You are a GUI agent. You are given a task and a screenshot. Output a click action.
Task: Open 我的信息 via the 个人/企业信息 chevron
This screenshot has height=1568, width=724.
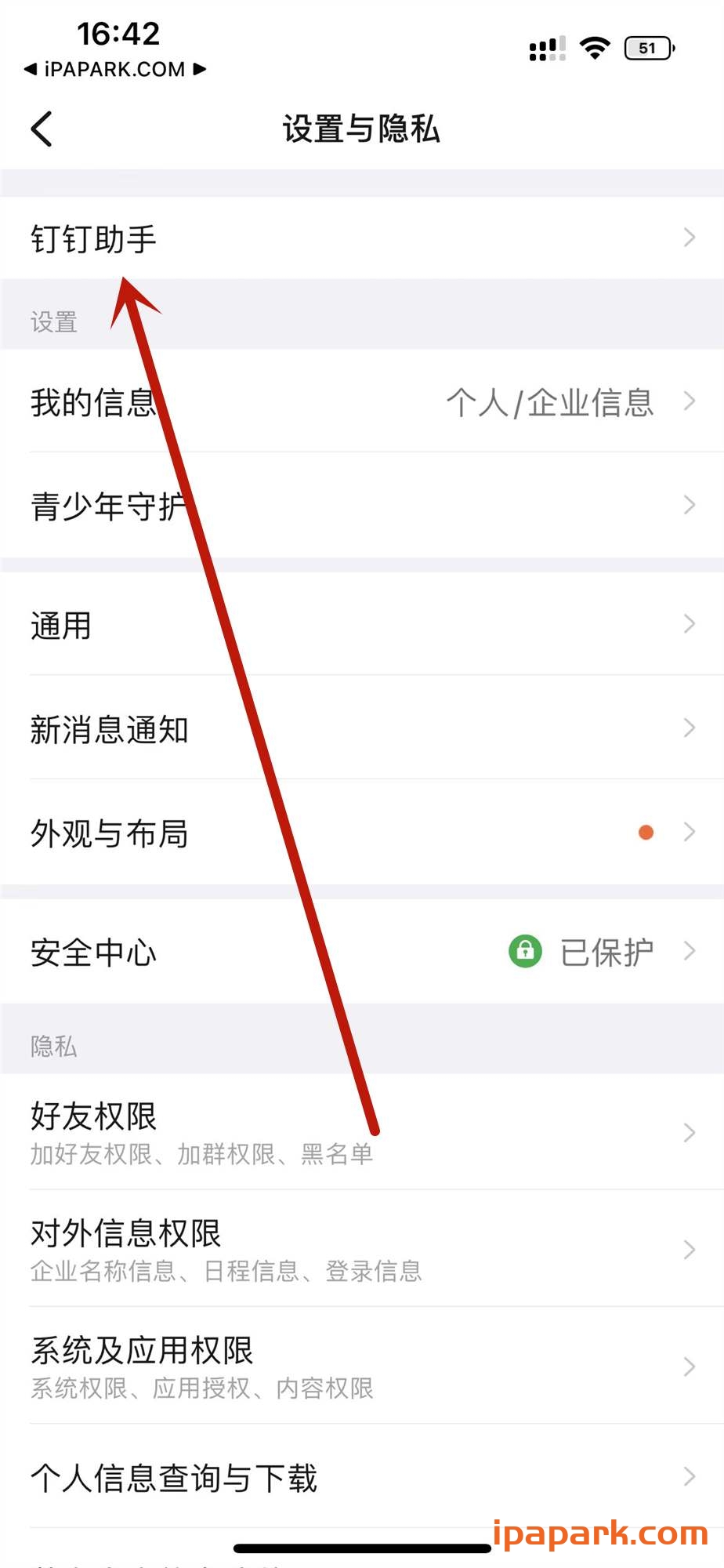[x=689, y=402]
